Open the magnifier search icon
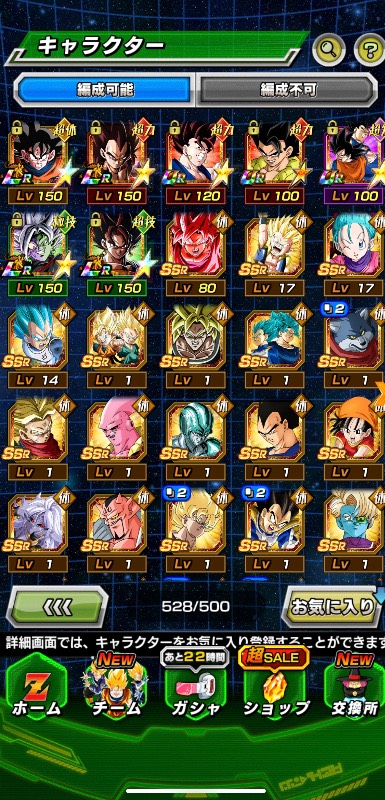The width and height of the screenshot is (385, 800). click(329, 49)
